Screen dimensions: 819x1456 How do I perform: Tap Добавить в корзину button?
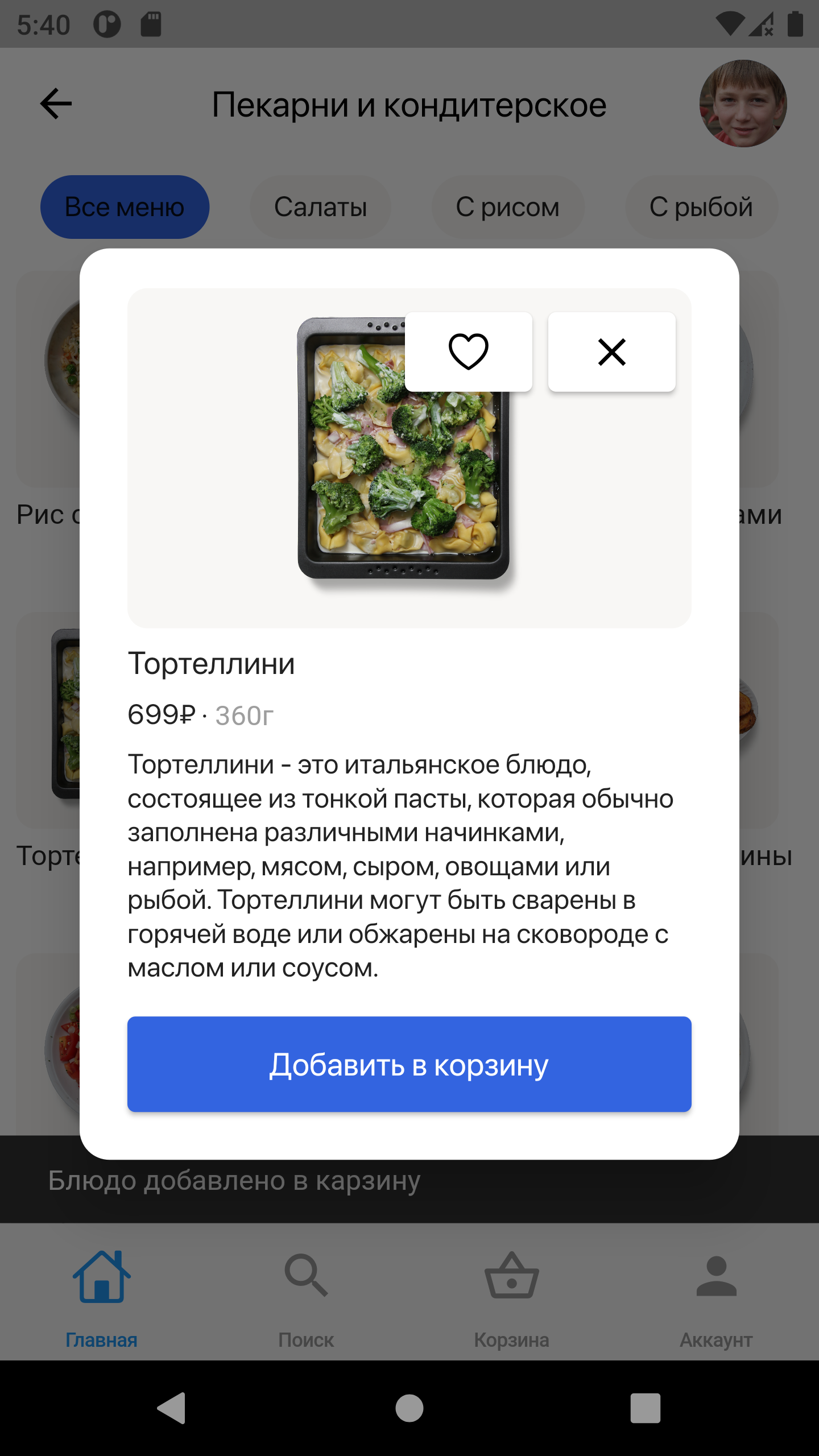tap(409, 1064)
